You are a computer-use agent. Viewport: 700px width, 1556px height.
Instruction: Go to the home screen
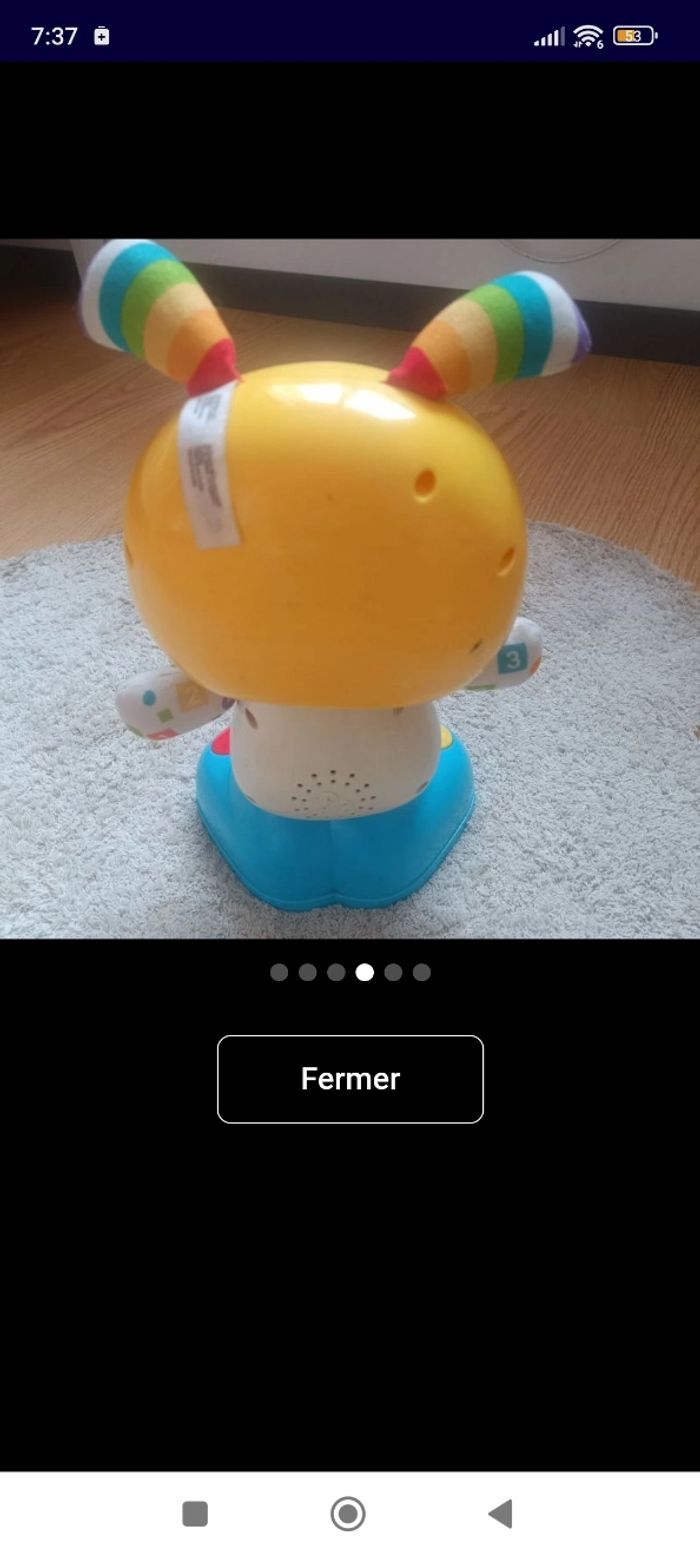(x=348, y=1514)
